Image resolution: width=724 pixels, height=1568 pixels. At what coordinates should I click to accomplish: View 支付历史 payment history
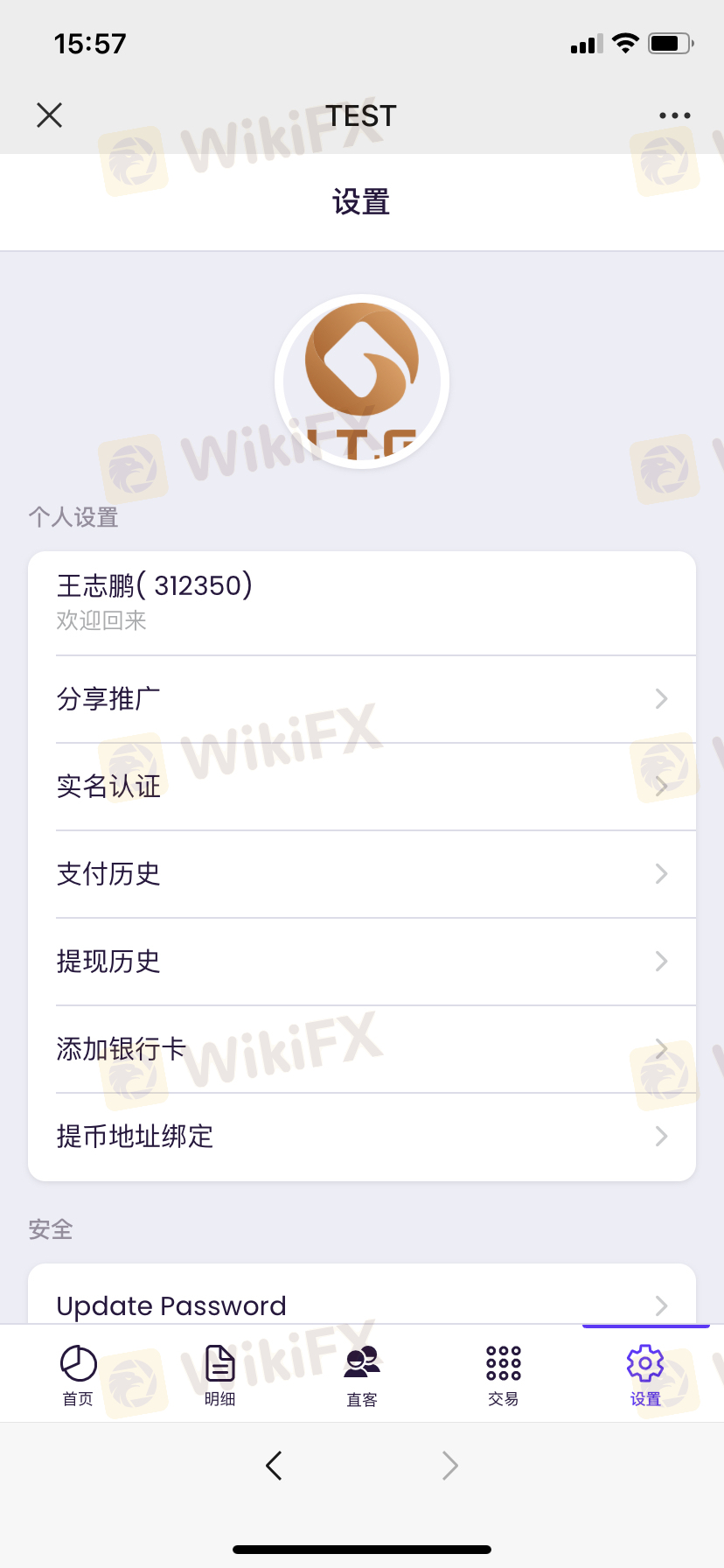coord(362,874)
